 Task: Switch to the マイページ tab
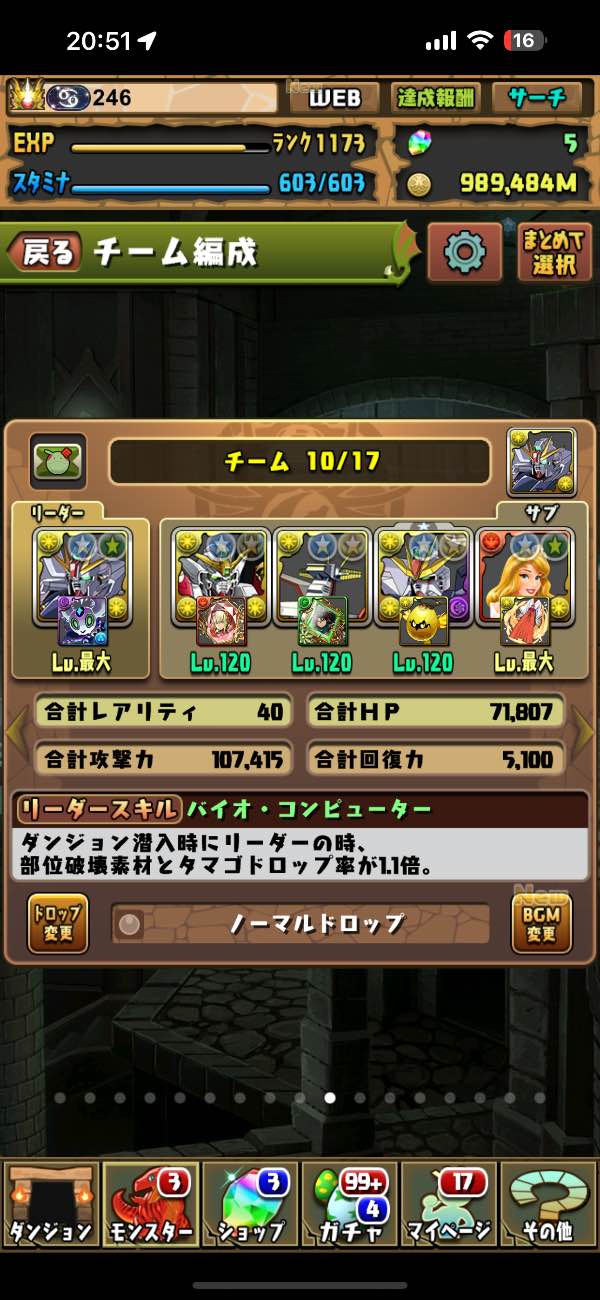(x=449, y=1205)
